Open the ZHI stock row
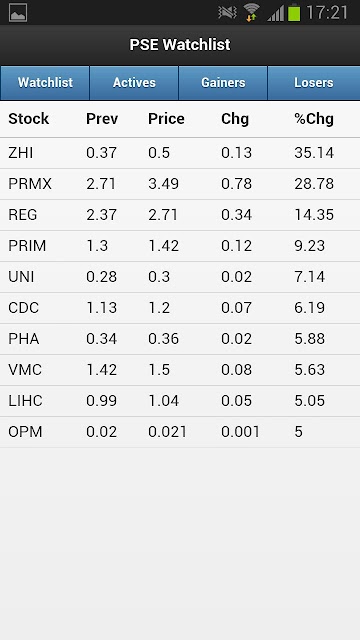Viewport: 360px width, 640px height. (x=180, y=153)
